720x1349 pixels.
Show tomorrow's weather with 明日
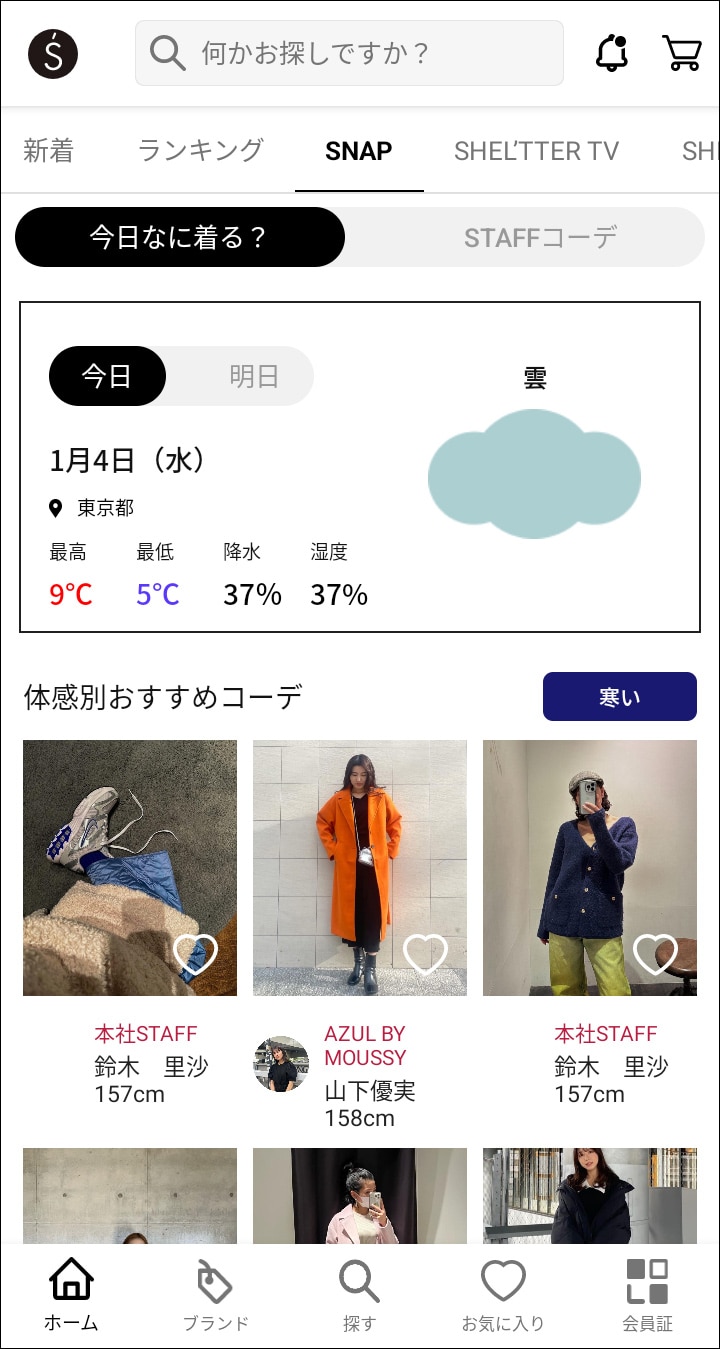click(254, 376)
